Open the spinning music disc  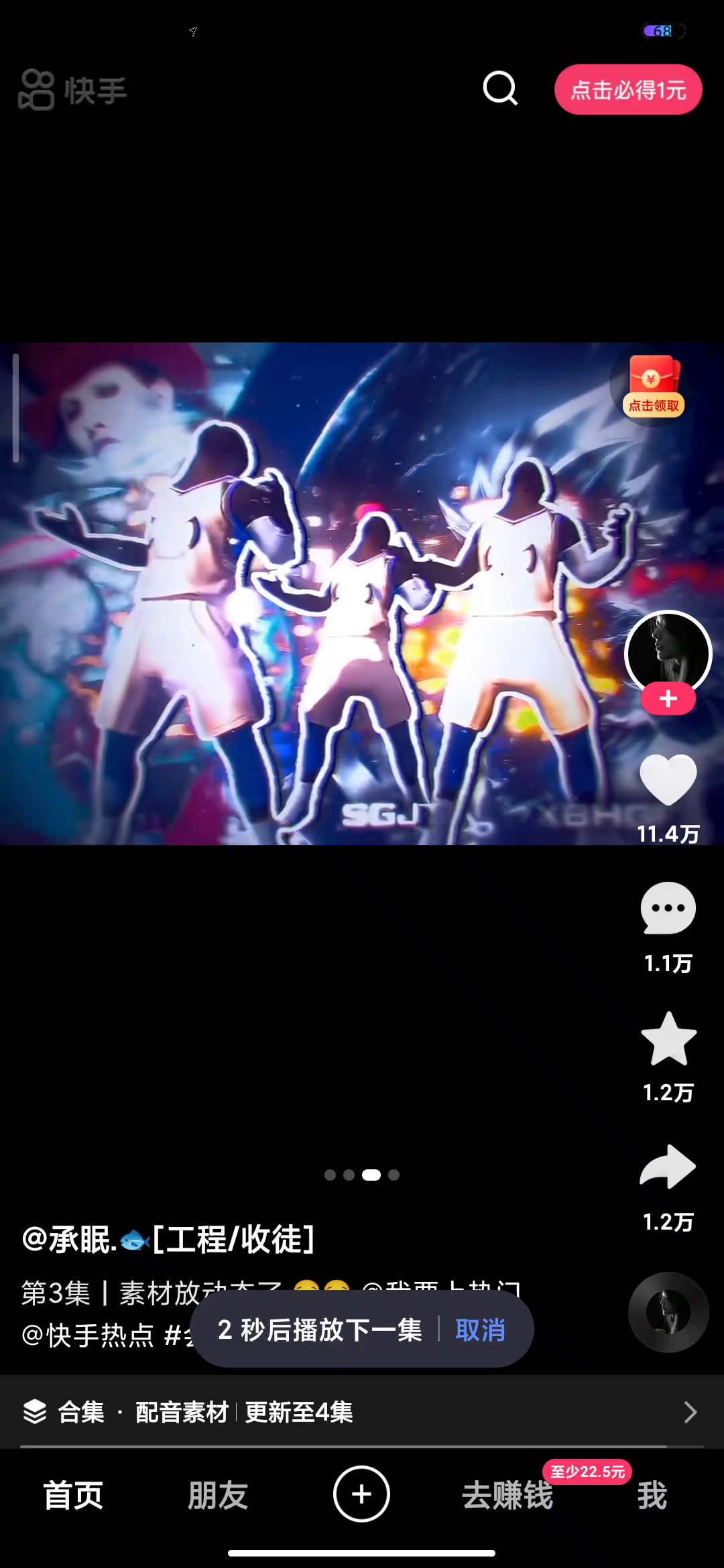coord(668,1312)
